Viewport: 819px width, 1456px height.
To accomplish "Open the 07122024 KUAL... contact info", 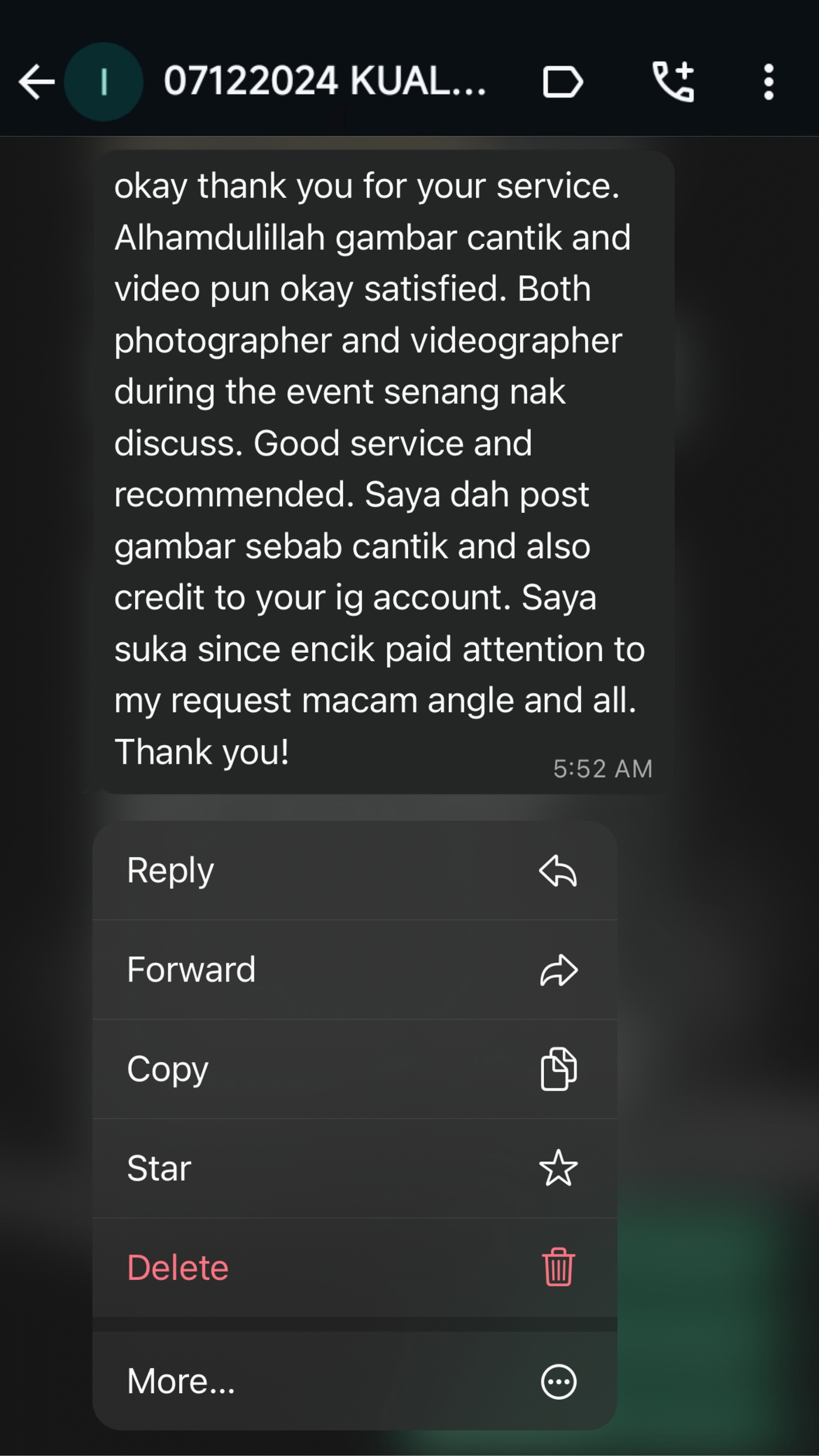I will (x=324, y=82).
